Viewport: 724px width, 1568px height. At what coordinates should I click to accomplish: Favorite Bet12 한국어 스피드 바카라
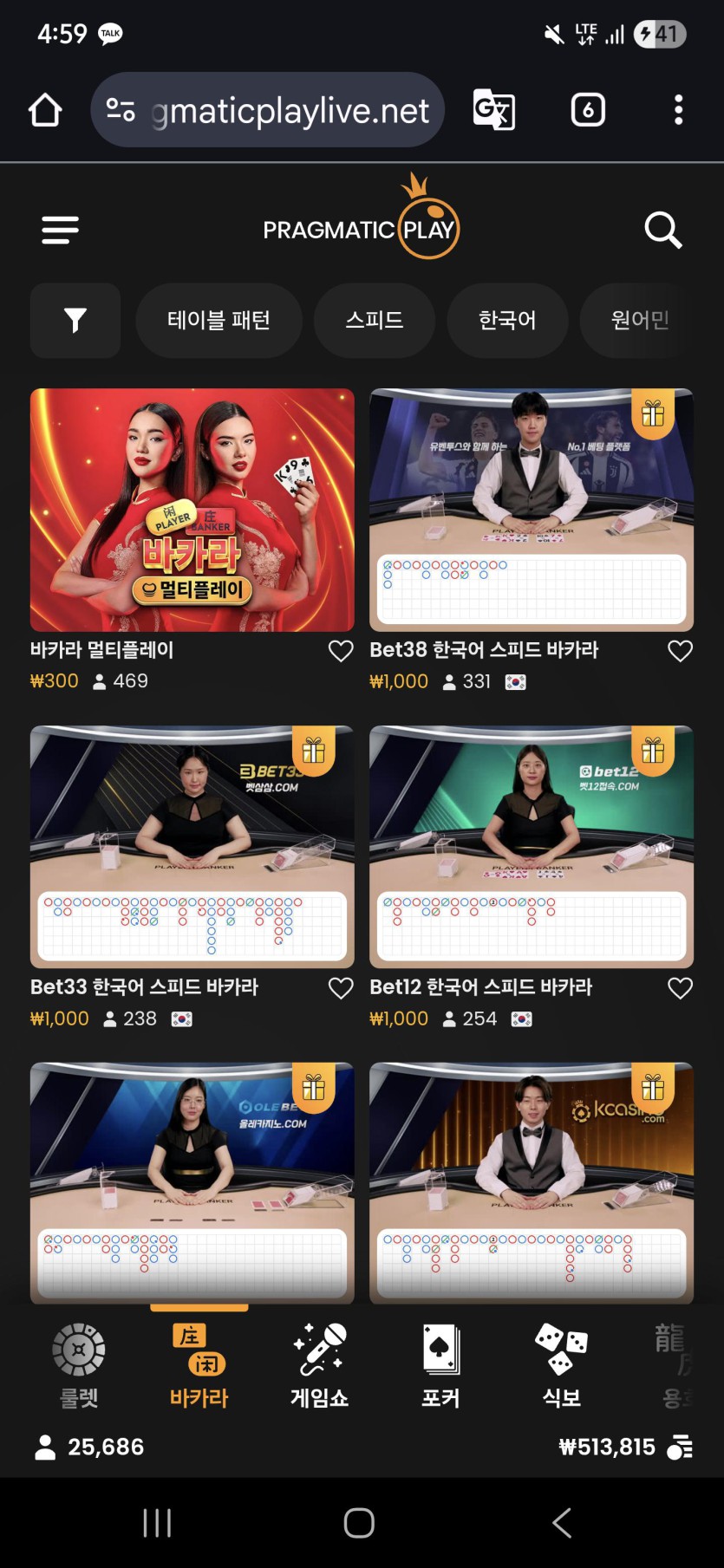[x=680, y=988]
